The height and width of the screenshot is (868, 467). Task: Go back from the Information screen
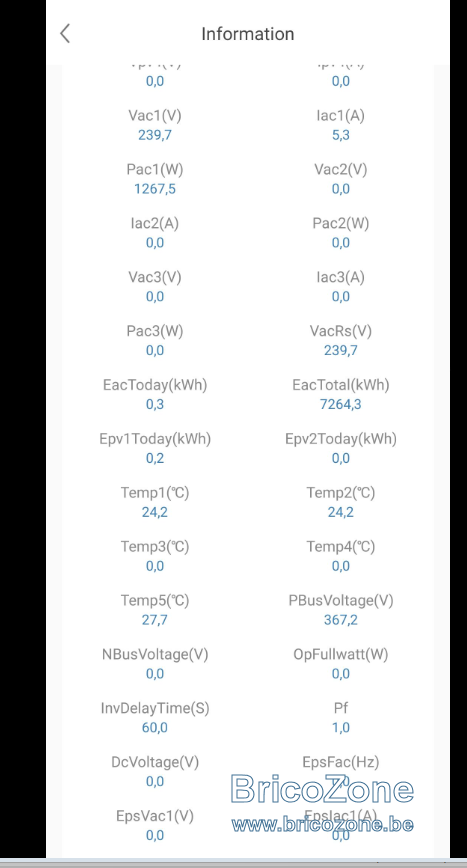point(65,33)
